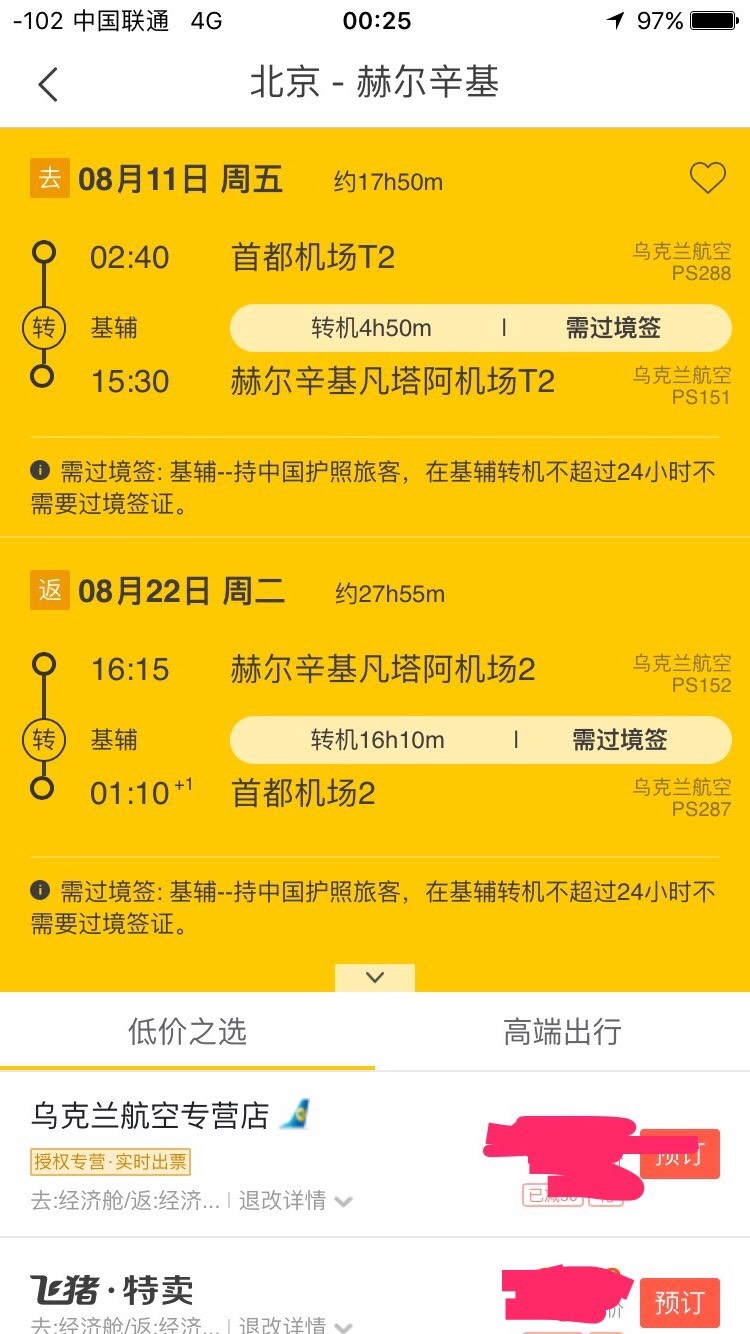
Task: Switch to the 高端出行 tab
Action: pos(562,1032)
